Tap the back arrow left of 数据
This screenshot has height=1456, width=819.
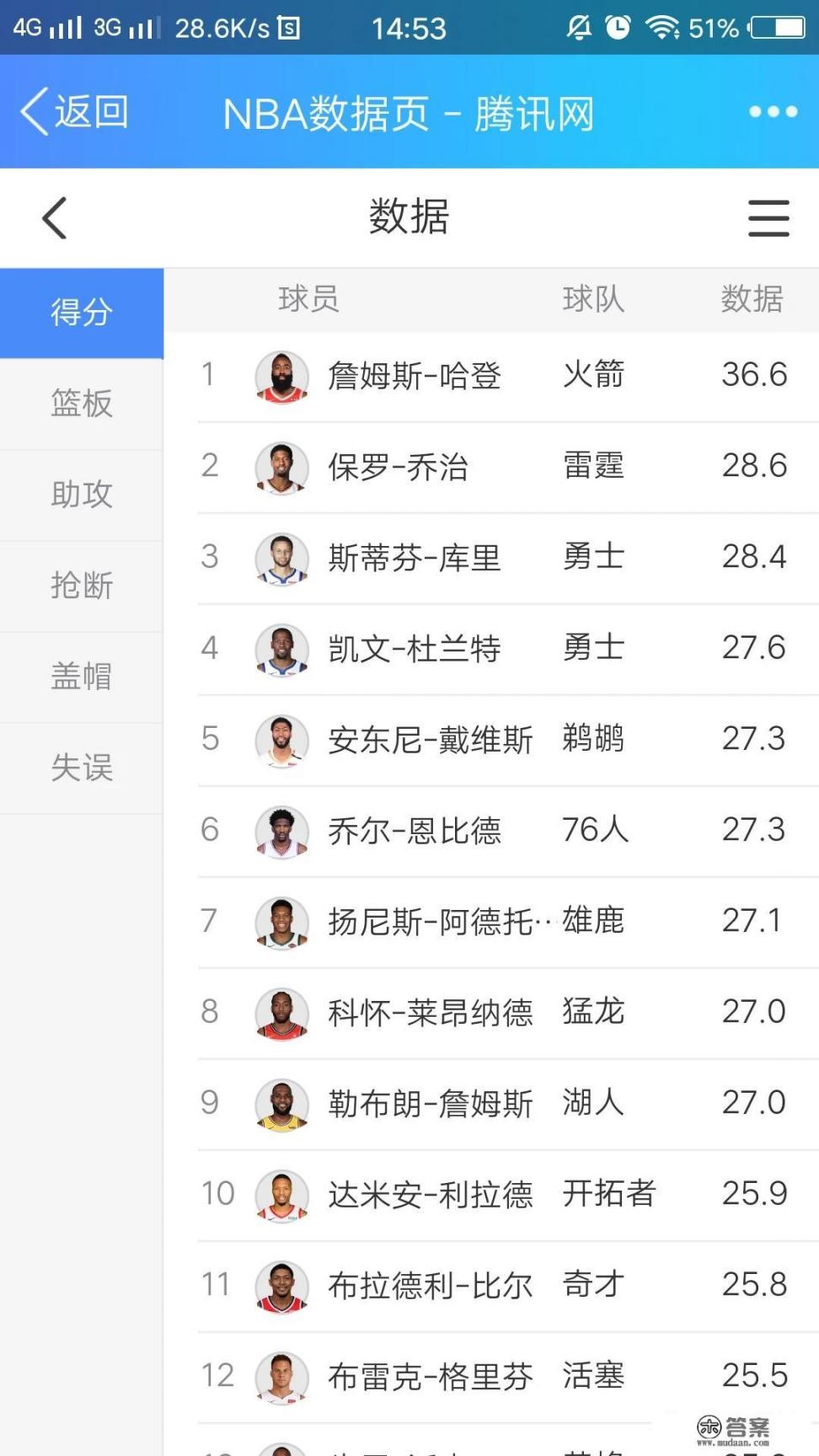[x=53, y=217]
